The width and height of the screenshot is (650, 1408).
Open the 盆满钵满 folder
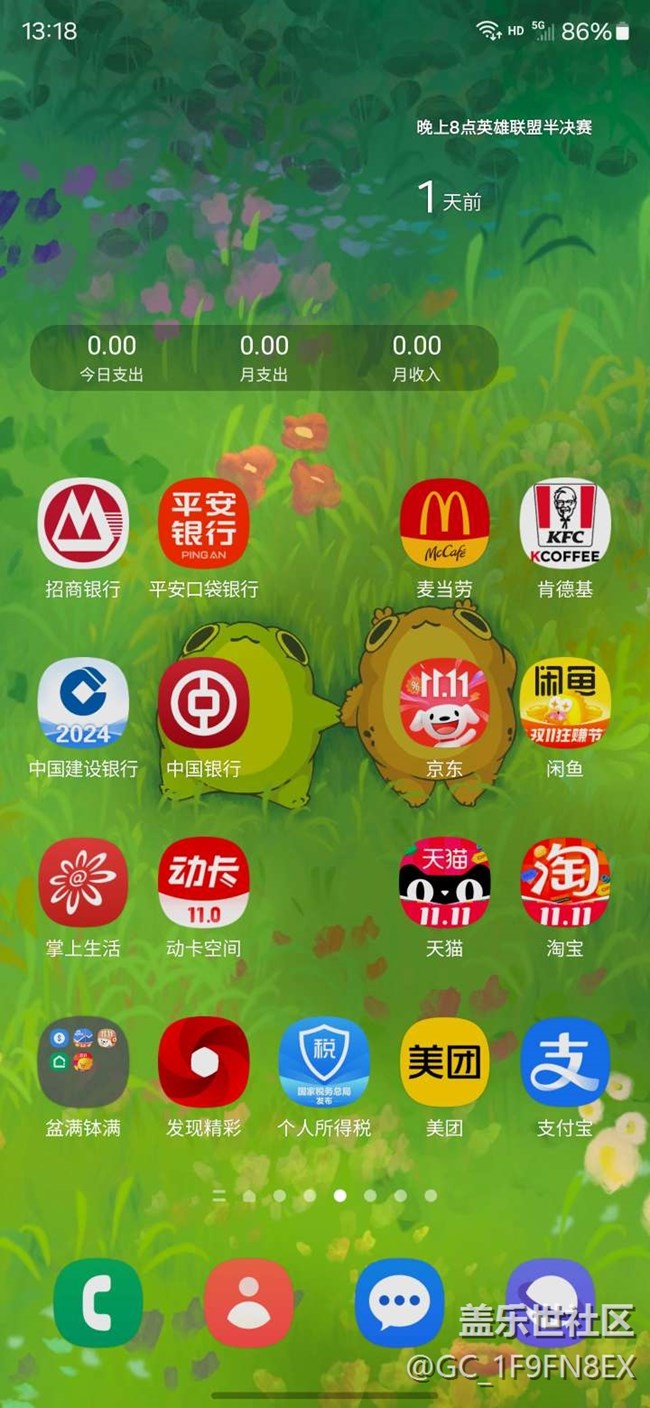(83, 1062)
